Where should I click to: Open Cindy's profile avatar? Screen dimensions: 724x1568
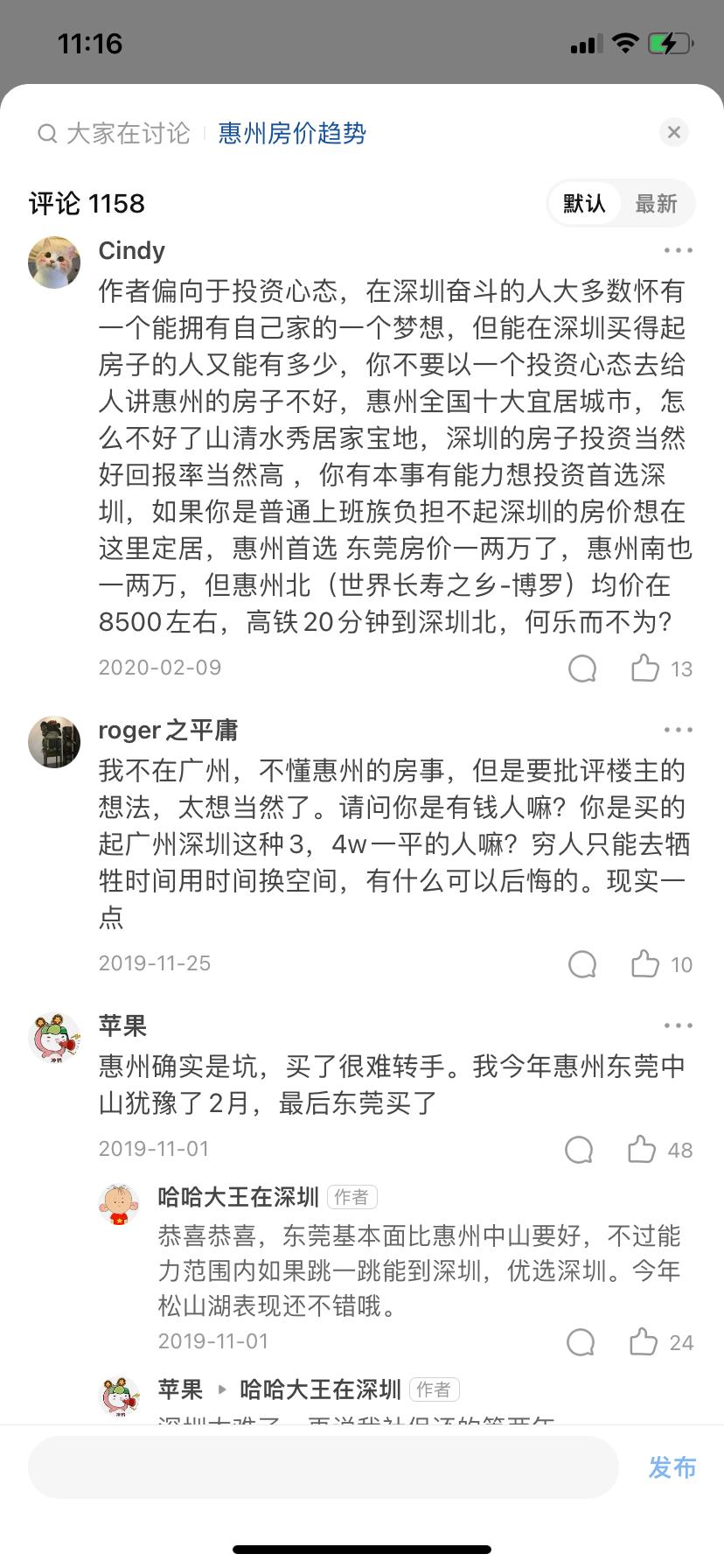coord(54,262)
